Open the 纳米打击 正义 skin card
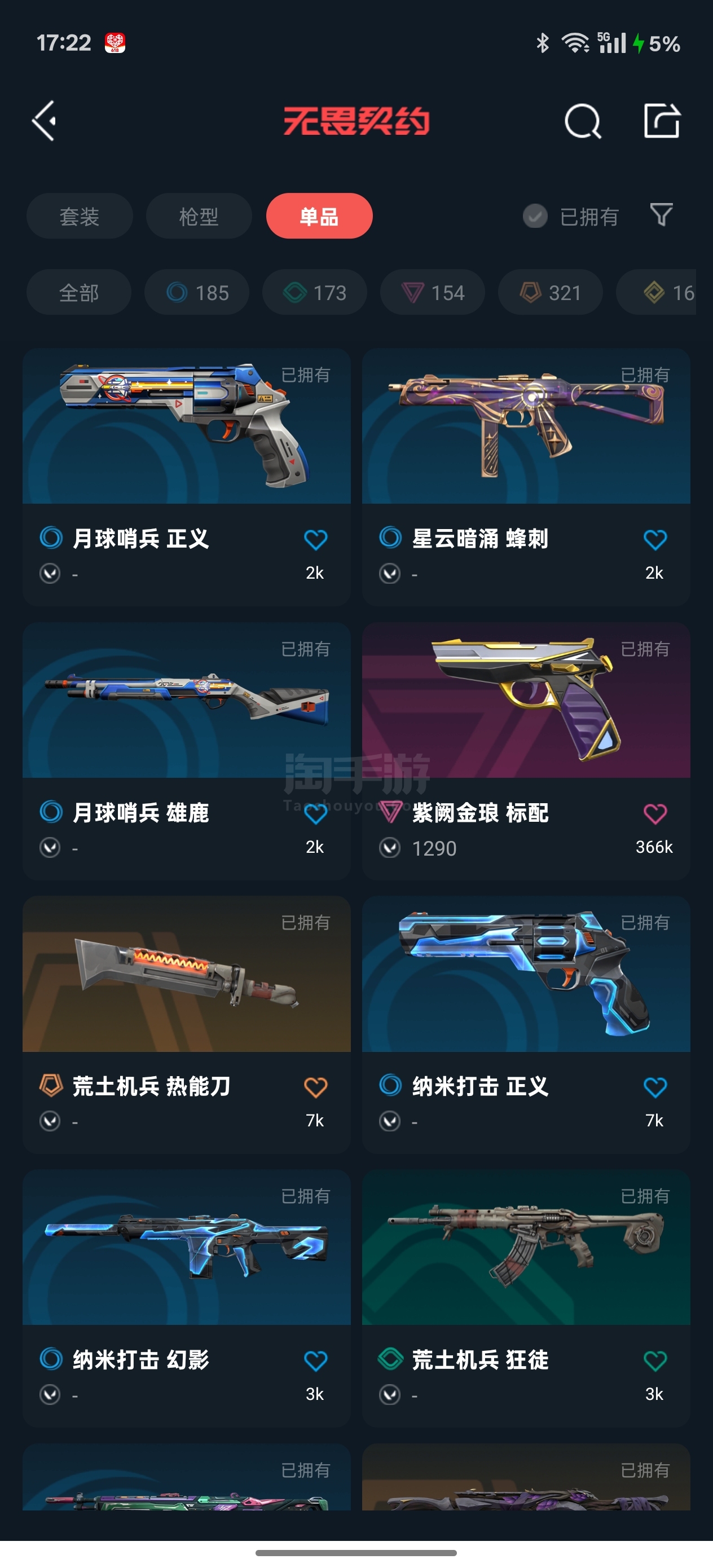Image resolution: width=713 pixels, height=1568 pixels. [x=526, y=1024]
